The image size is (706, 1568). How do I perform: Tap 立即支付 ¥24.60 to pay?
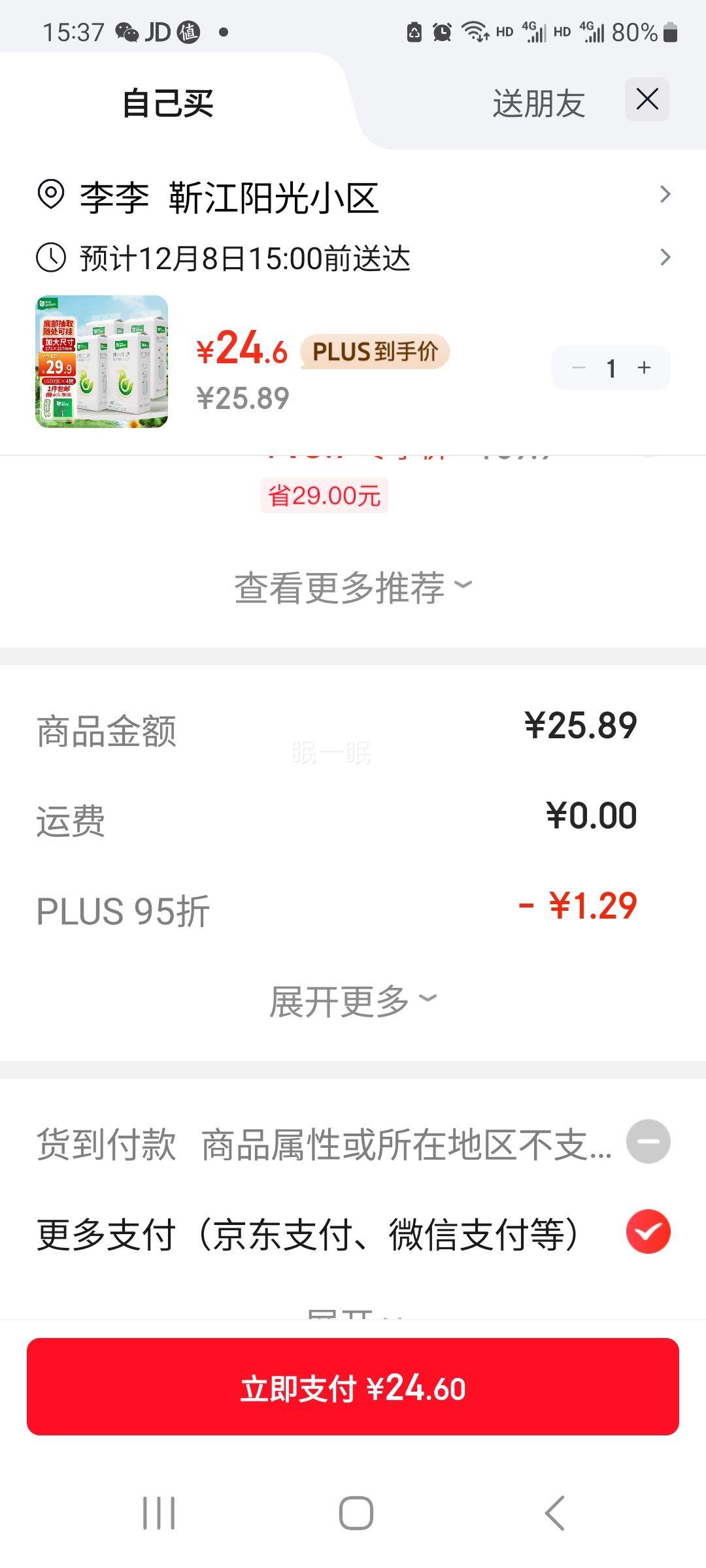click(x=353, y=1386)
